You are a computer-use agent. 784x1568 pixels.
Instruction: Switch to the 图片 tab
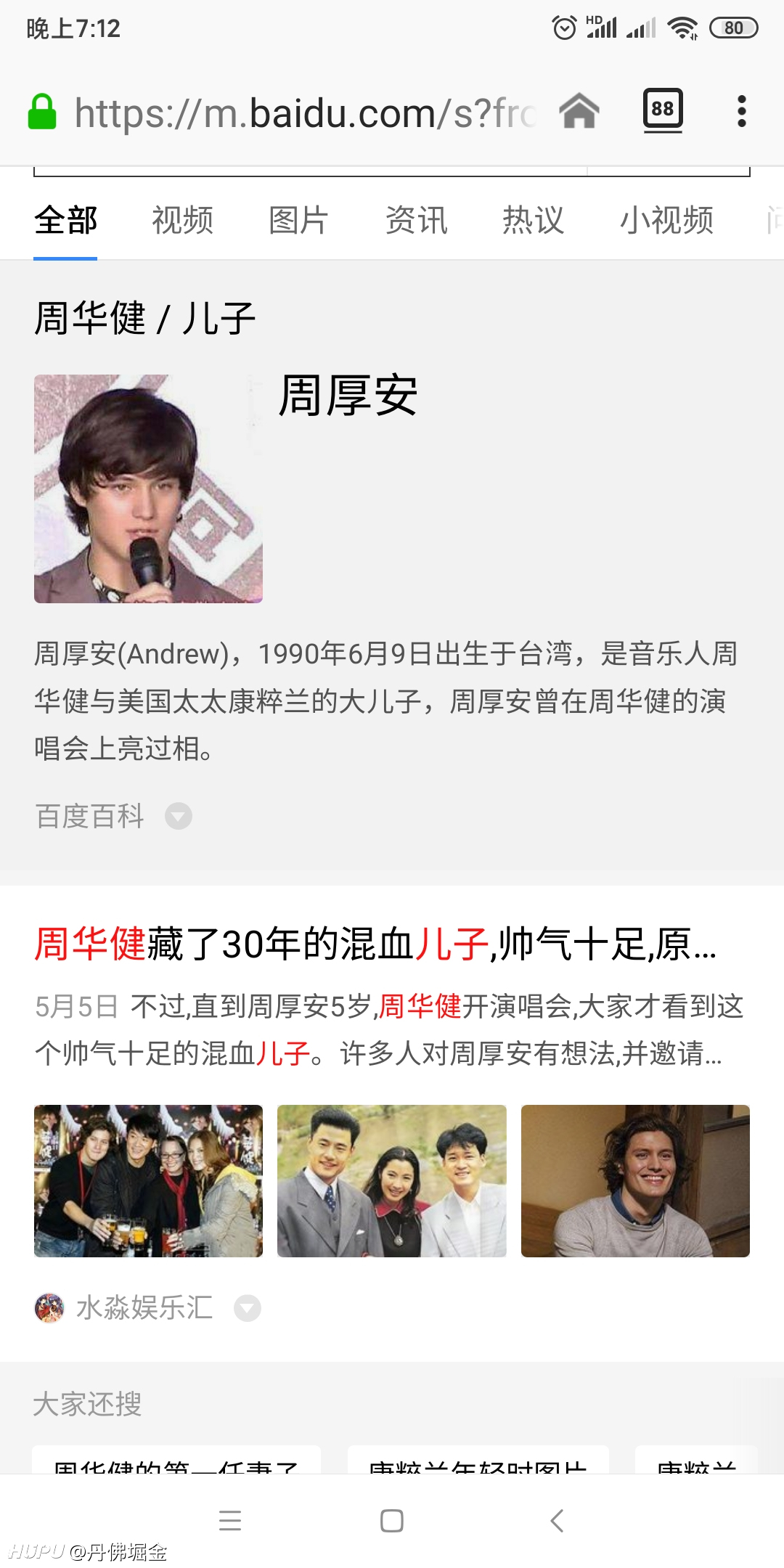[299, 220]
